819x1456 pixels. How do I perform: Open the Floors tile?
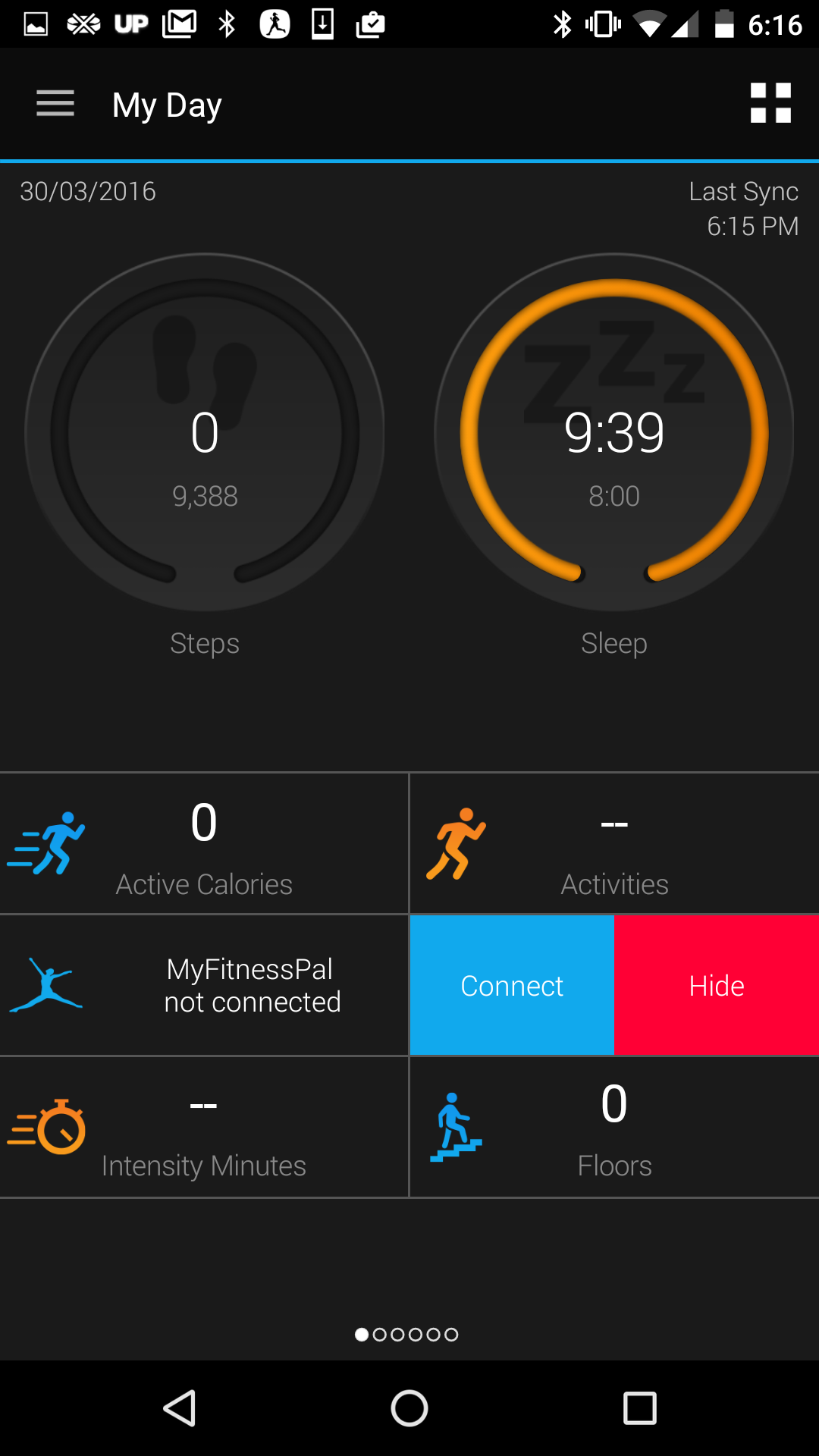pyautogui.click(x=614, y=1127)
